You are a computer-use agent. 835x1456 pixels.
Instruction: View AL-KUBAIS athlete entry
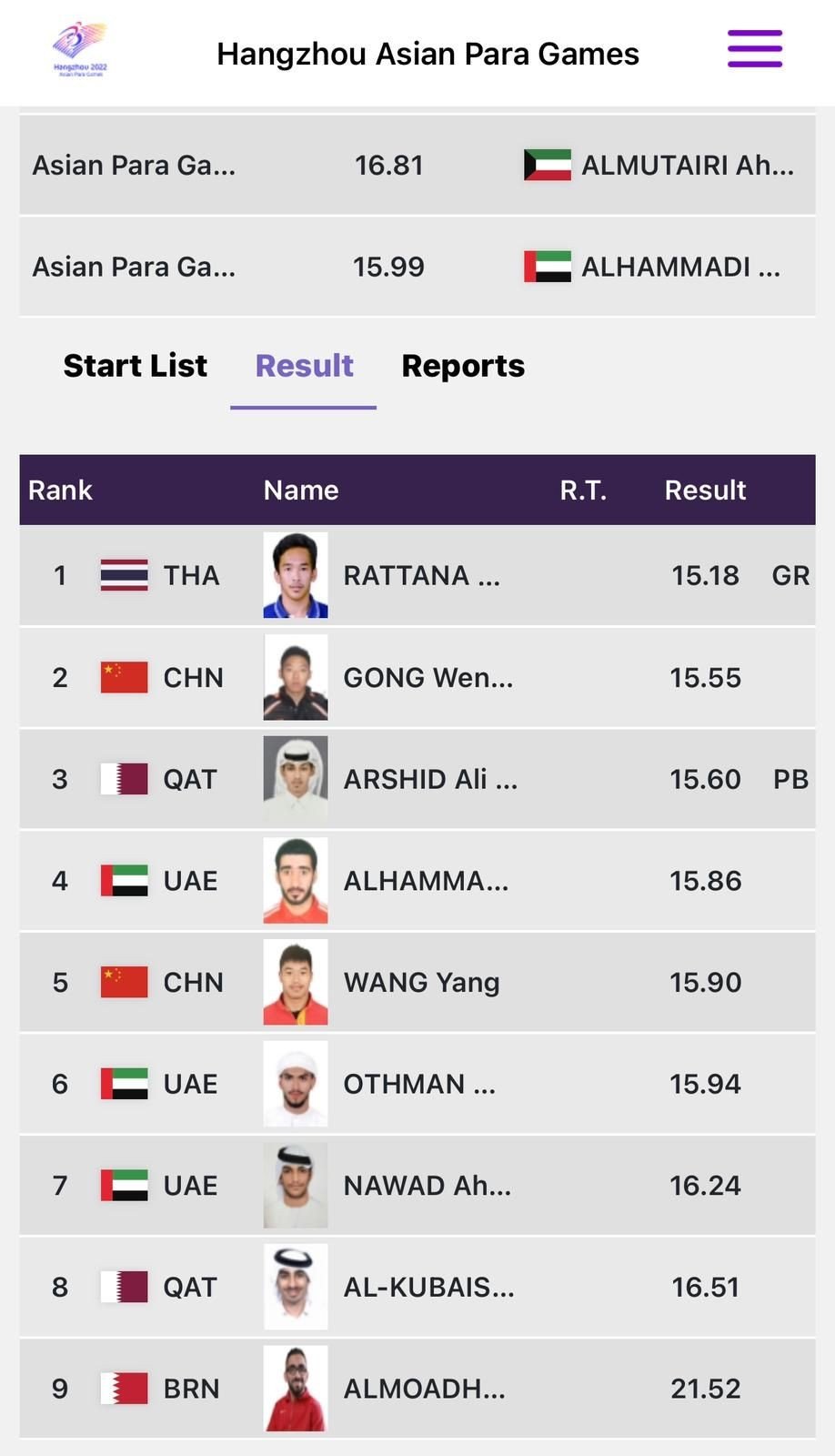coord(417,1287)
